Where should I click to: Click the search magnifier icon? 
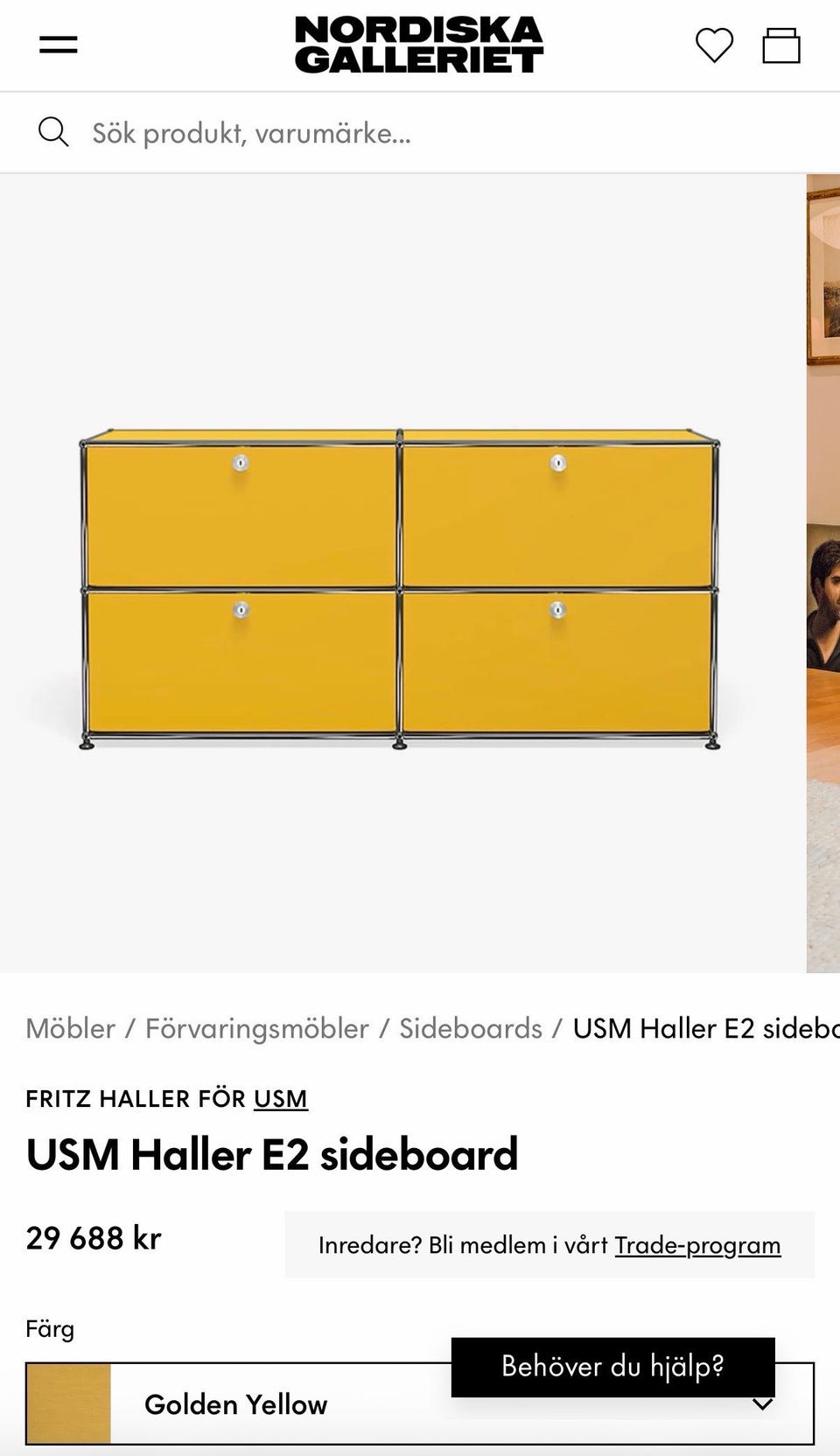point(55,131)
